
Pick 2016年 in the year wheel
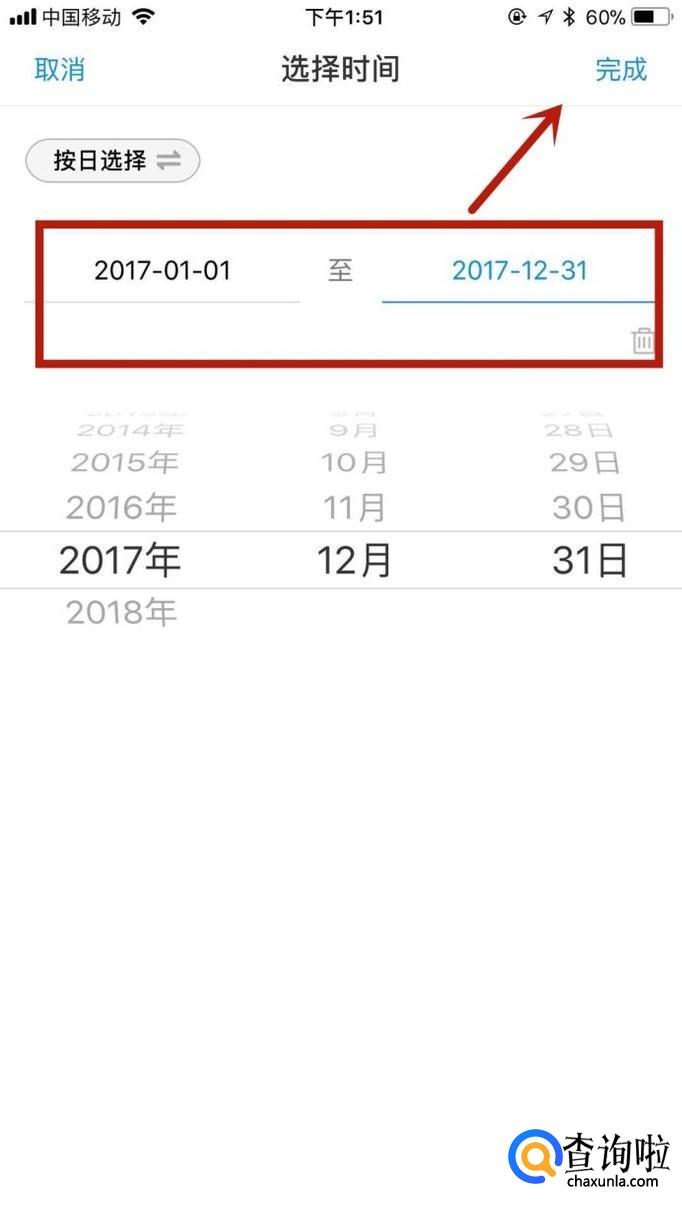(x=121, y=508)
